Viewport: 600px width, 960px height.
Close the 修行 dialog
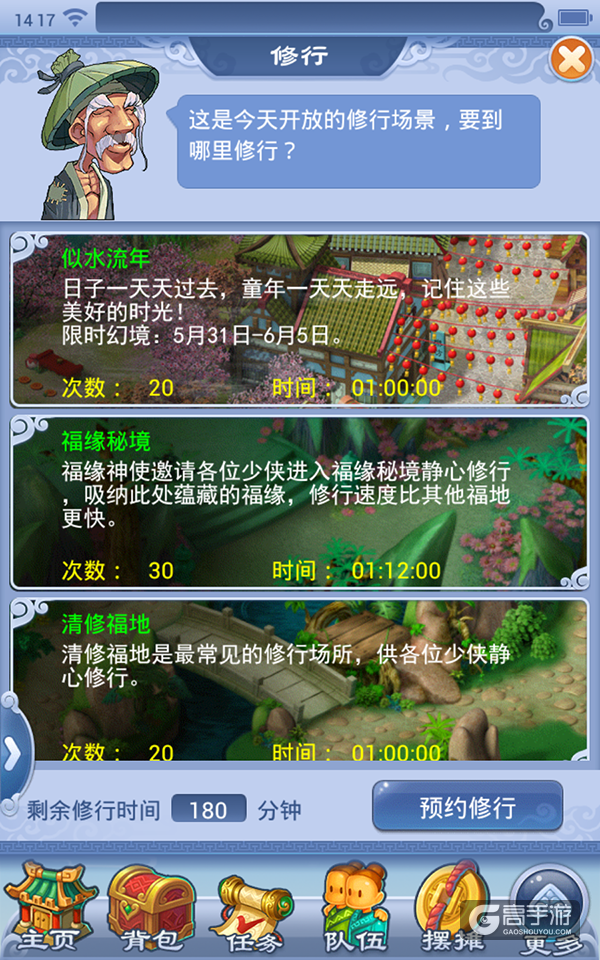point(571,61)
